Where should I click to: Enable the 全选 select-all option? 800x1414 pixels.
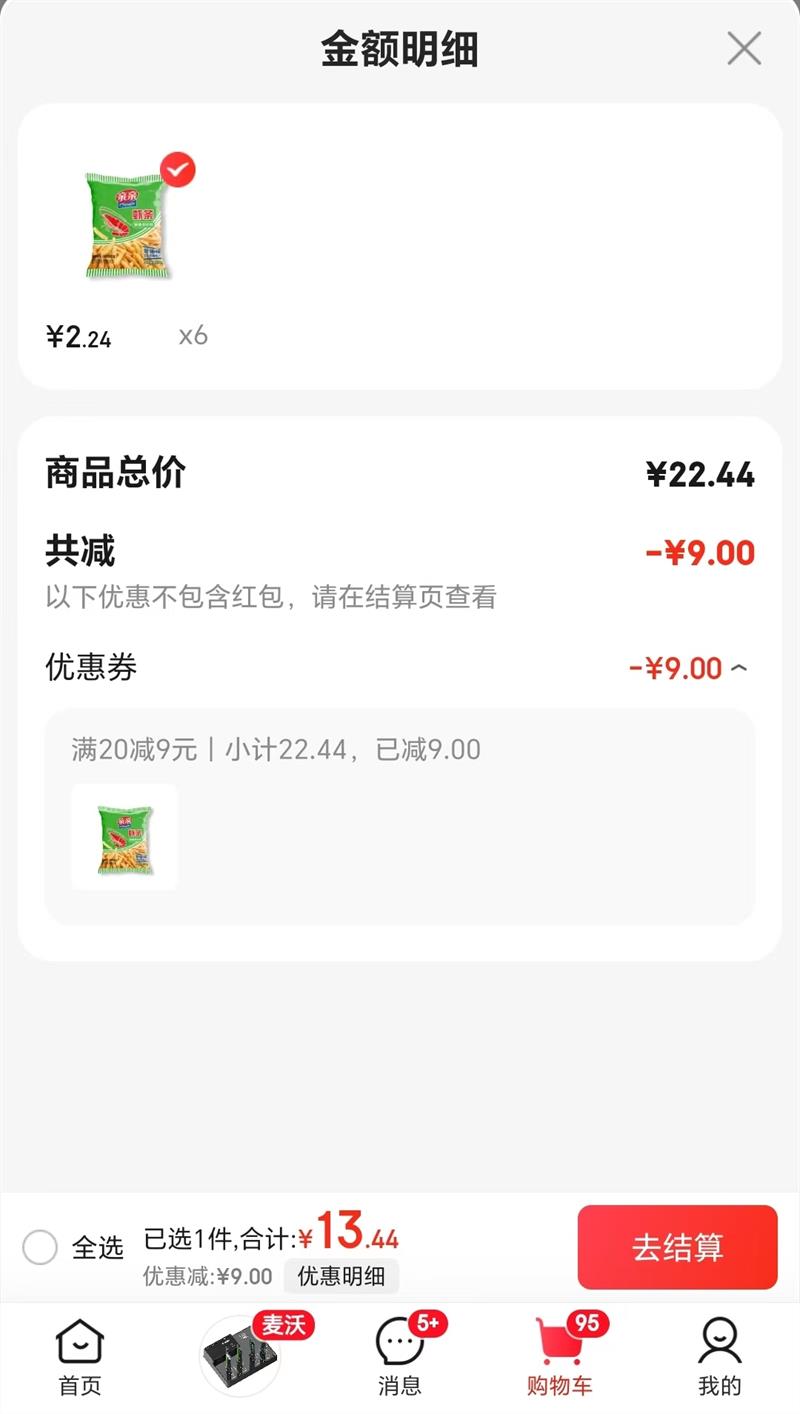(42, 1248)
